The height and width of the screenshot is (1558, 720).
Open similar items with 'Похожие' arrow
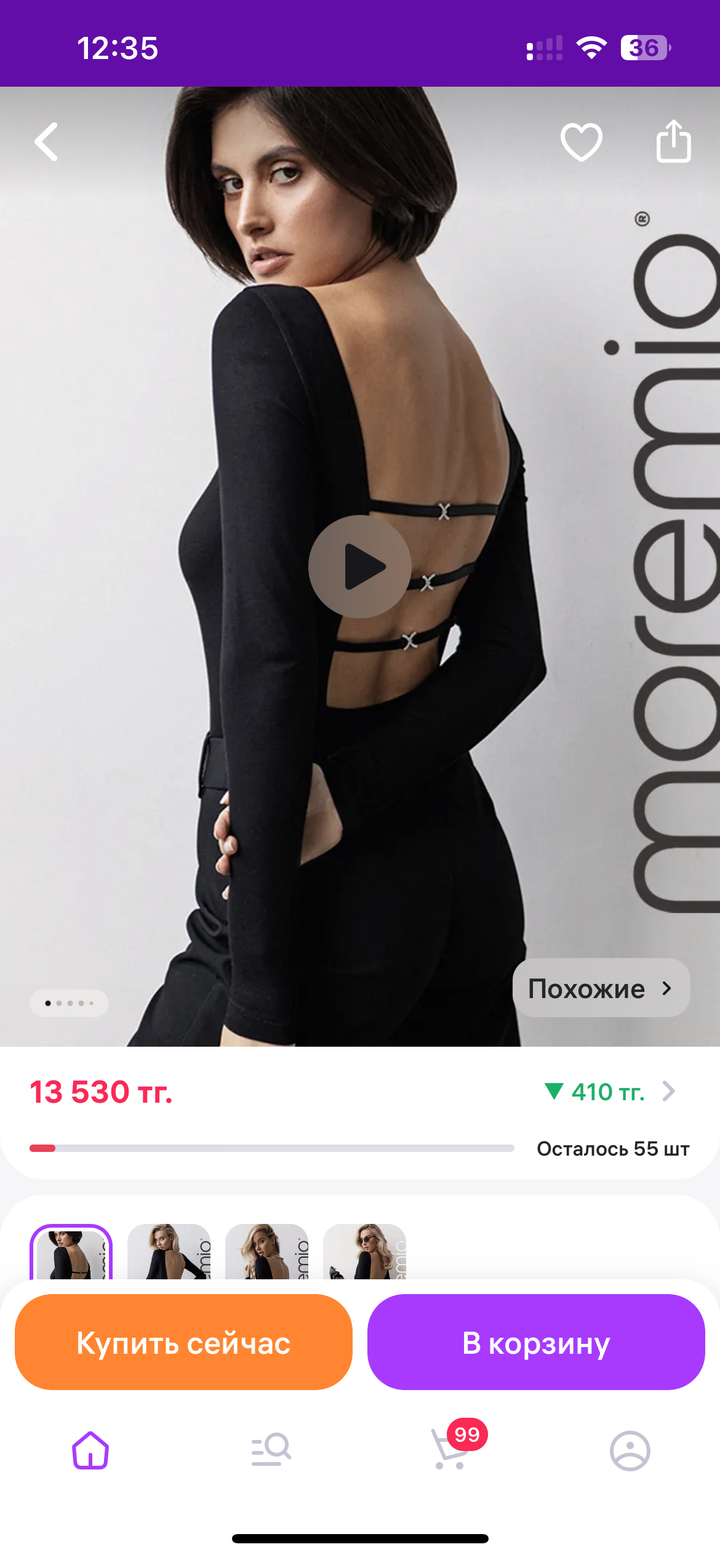pyautogui.click(x=600, y=988)
